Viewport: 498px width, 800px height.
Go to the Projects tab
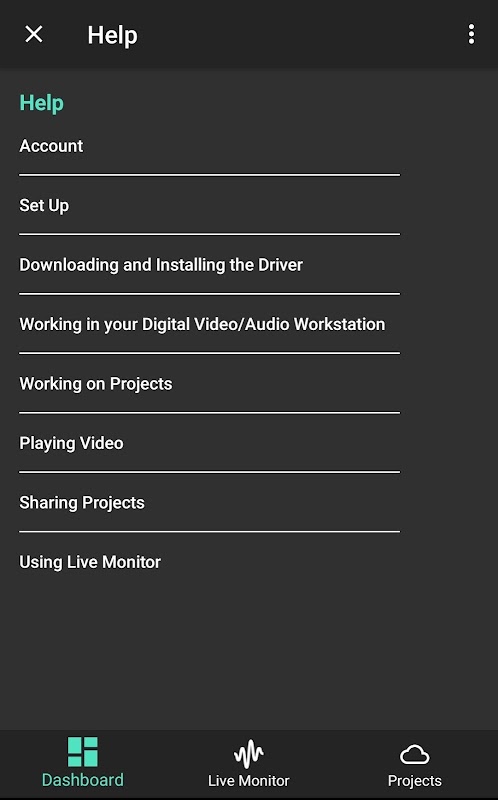point(414,763)
